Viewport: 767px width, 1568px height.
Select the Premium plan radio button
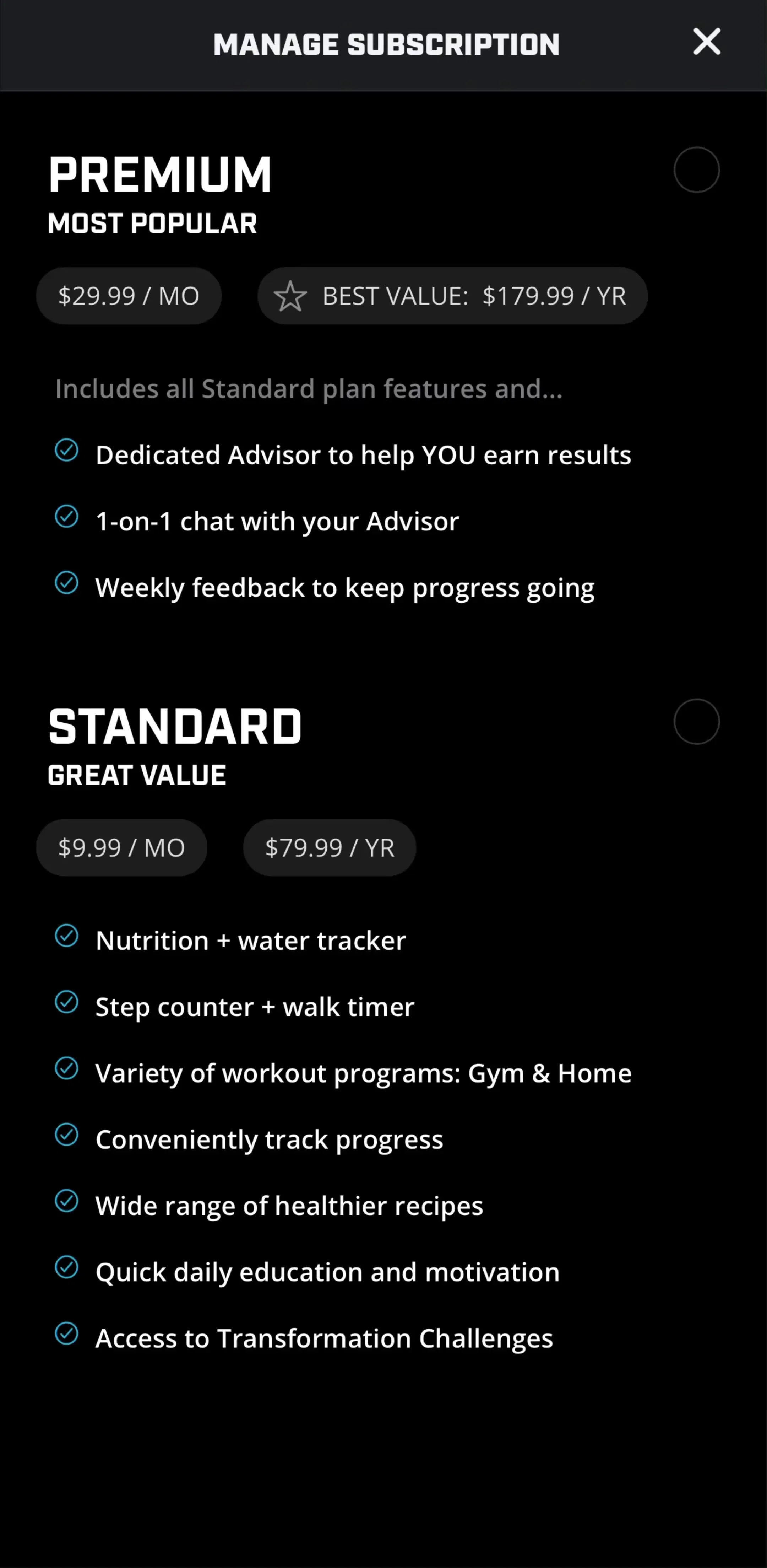click(696, 170)
